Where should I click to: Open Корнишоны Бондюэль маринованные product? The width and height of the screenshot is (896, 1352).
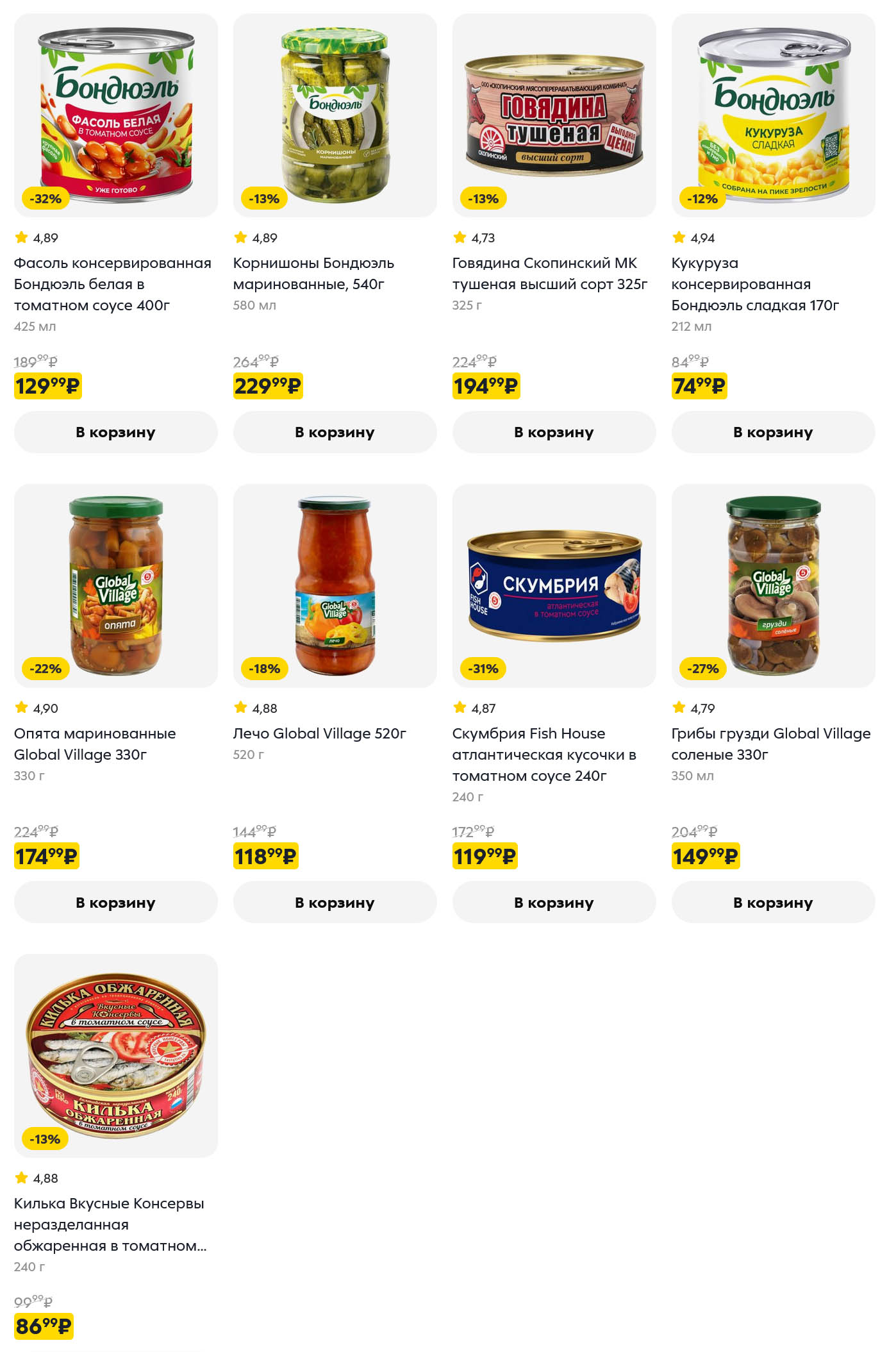pos(313,273)
